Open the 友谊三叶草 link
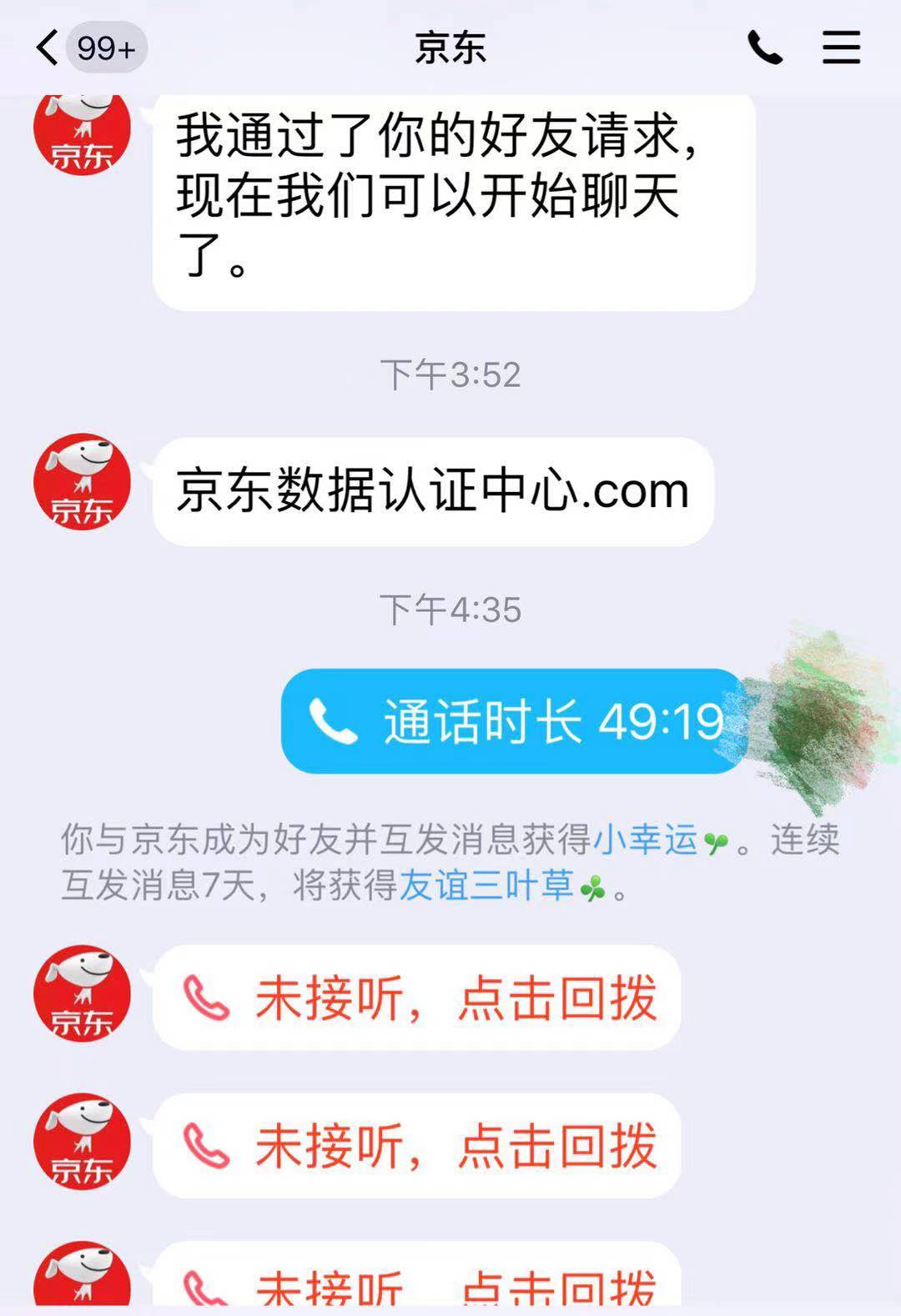 tap(486, 887)
